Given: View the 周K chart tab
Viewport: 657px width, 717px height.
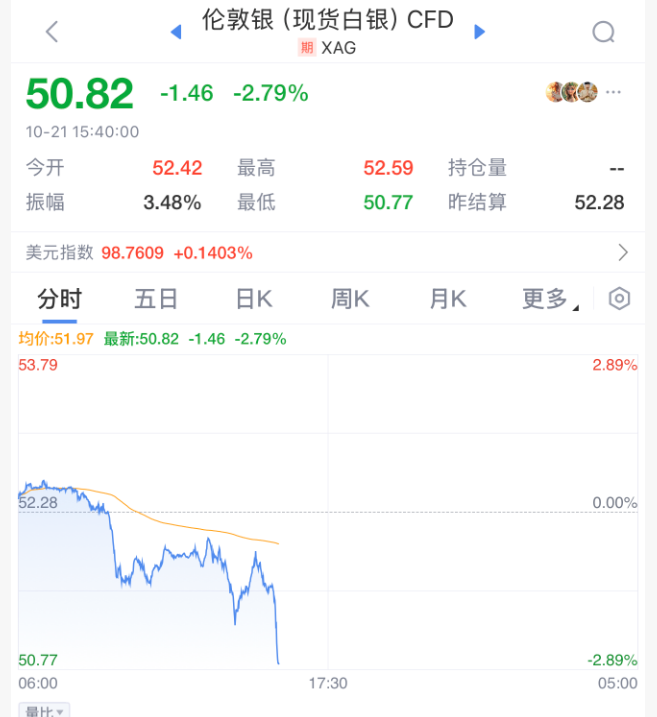Looking at the screenshot, I should pyautogui.click(x=350, y=299).
